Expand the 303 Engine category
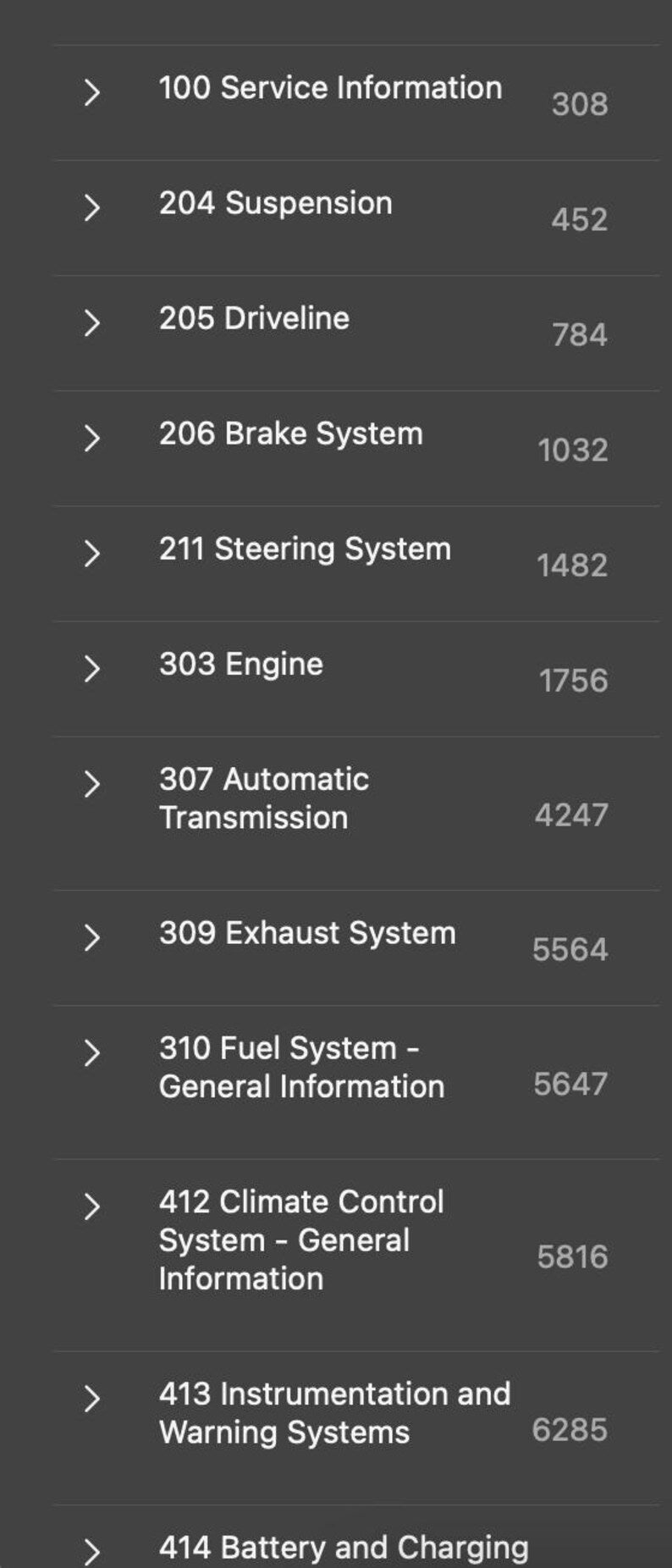Image resolution: width=672 pixels, height=1568 pixels. pos(93,667)
